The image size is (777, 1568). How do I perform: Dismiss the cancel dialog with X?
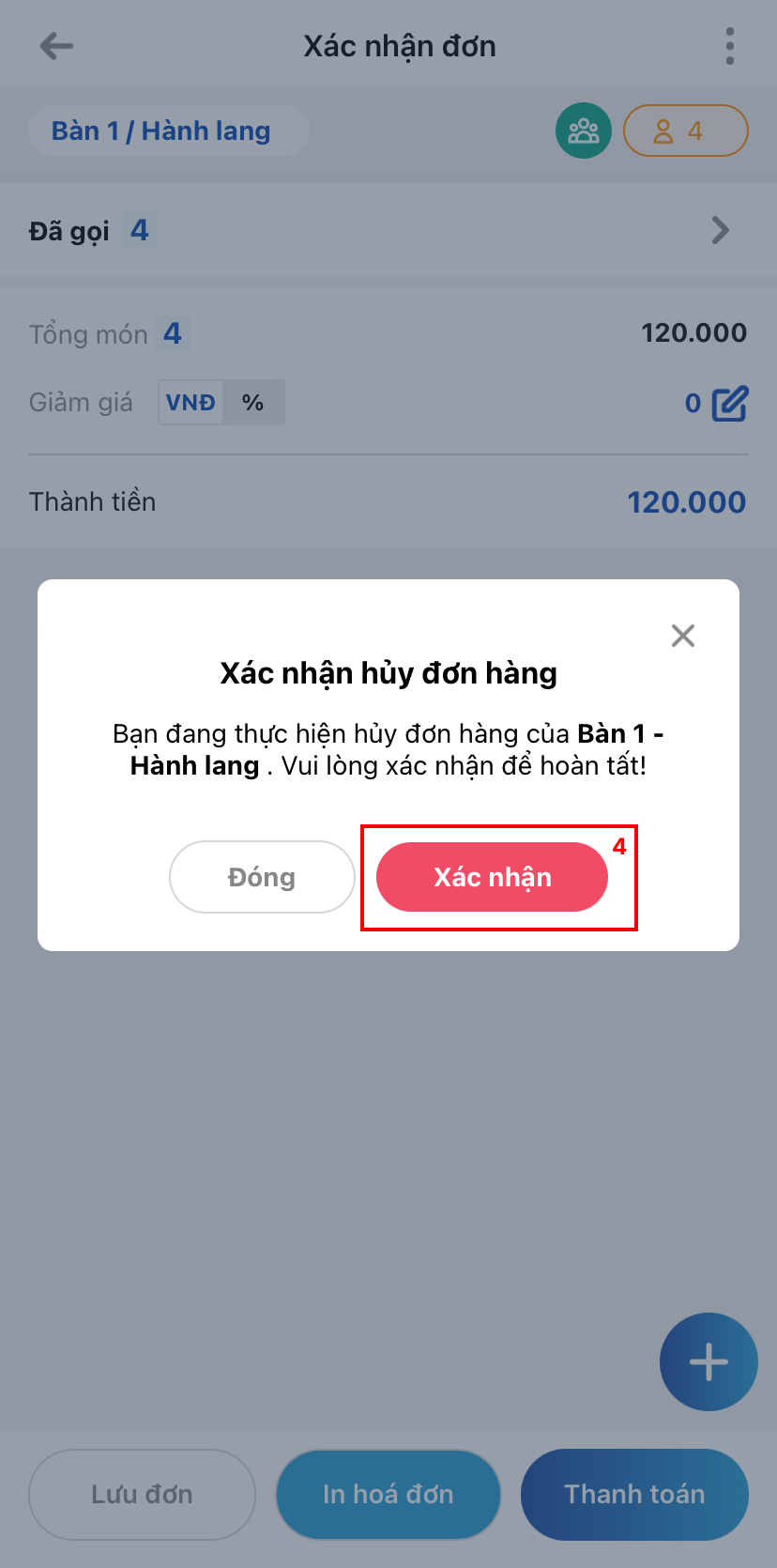pos(683,636)
